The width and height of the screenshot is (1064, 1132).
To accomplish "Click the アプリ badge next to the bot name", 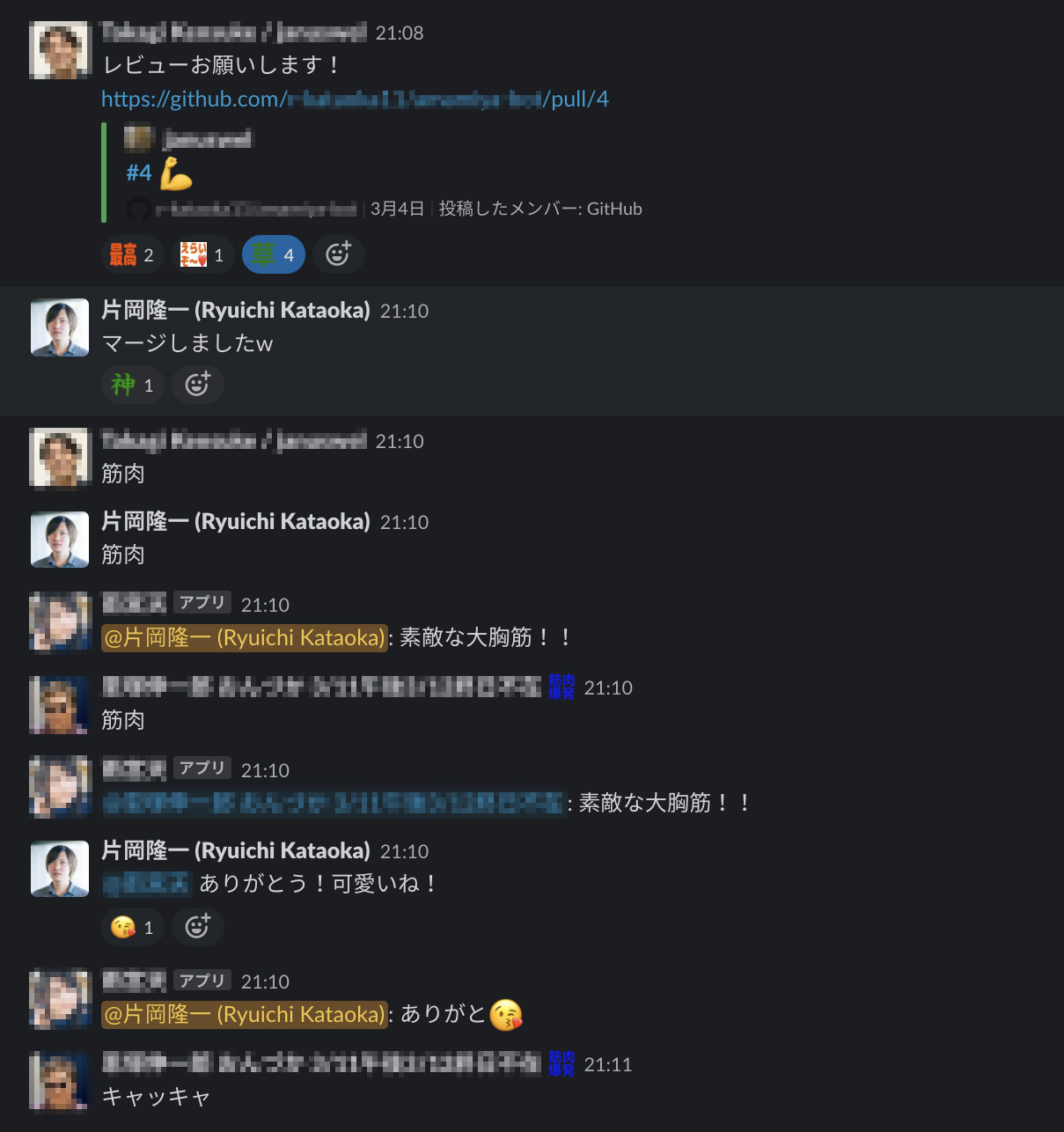I will point(202,602).
